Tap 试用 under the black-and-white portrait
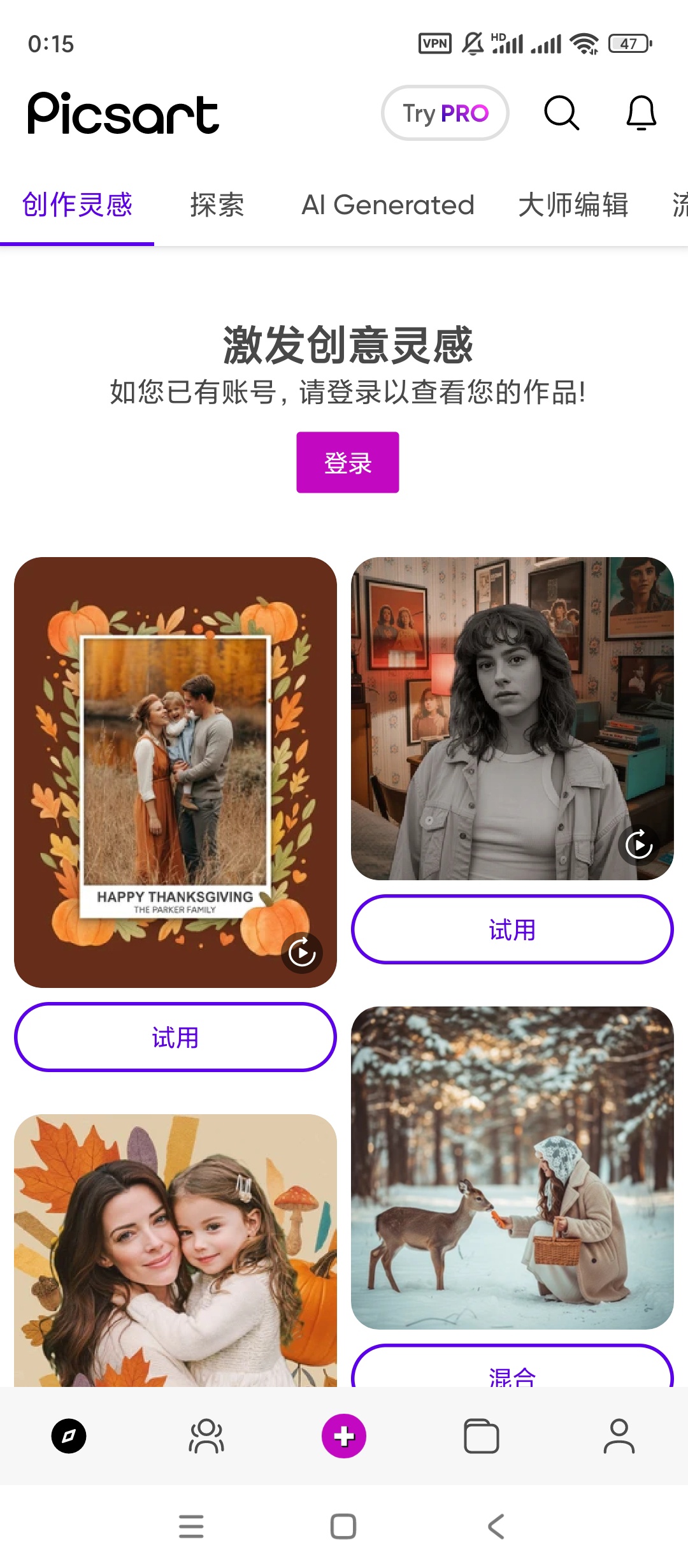Viewport: 688px width, 1568px height. (512, 929)
